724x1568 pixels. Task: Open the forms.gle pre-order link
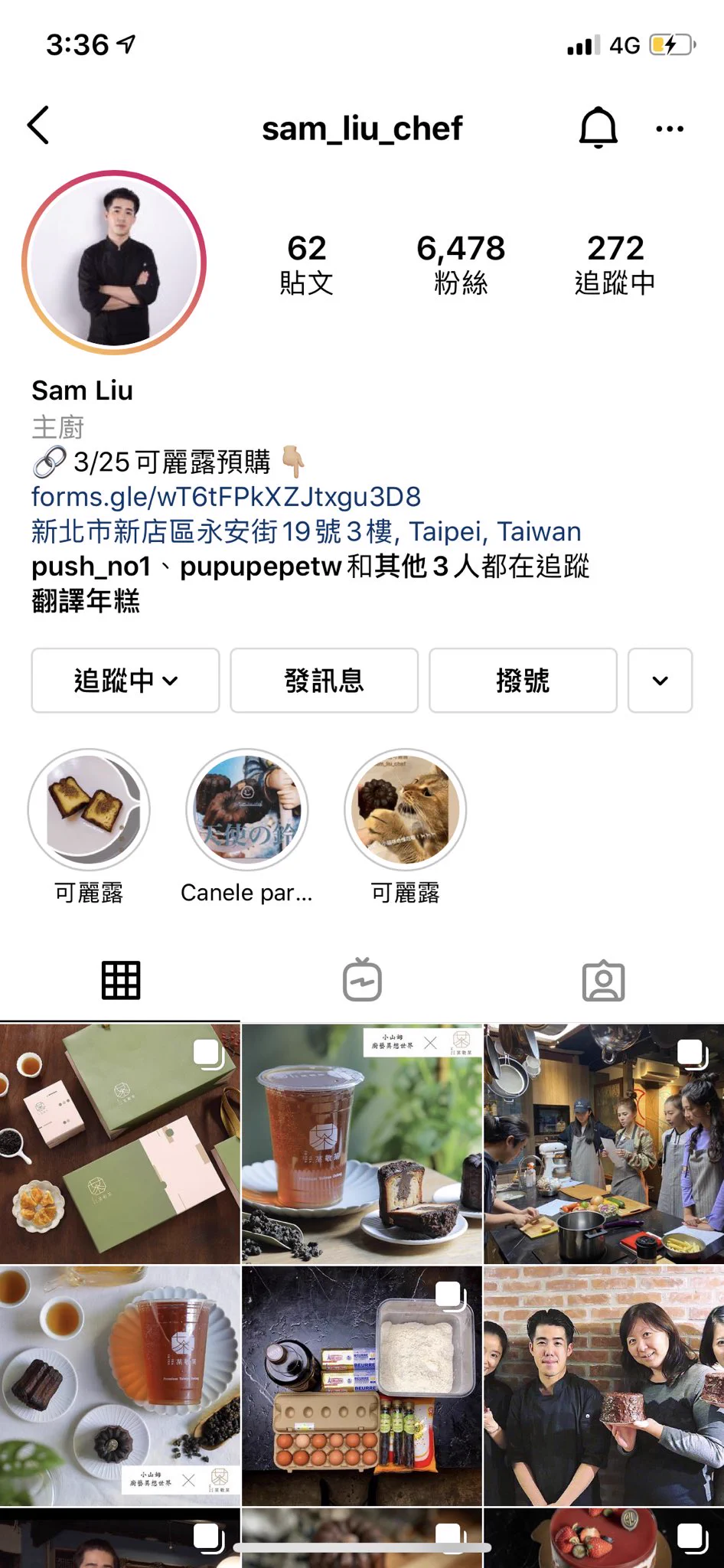[x=226, y=497]
